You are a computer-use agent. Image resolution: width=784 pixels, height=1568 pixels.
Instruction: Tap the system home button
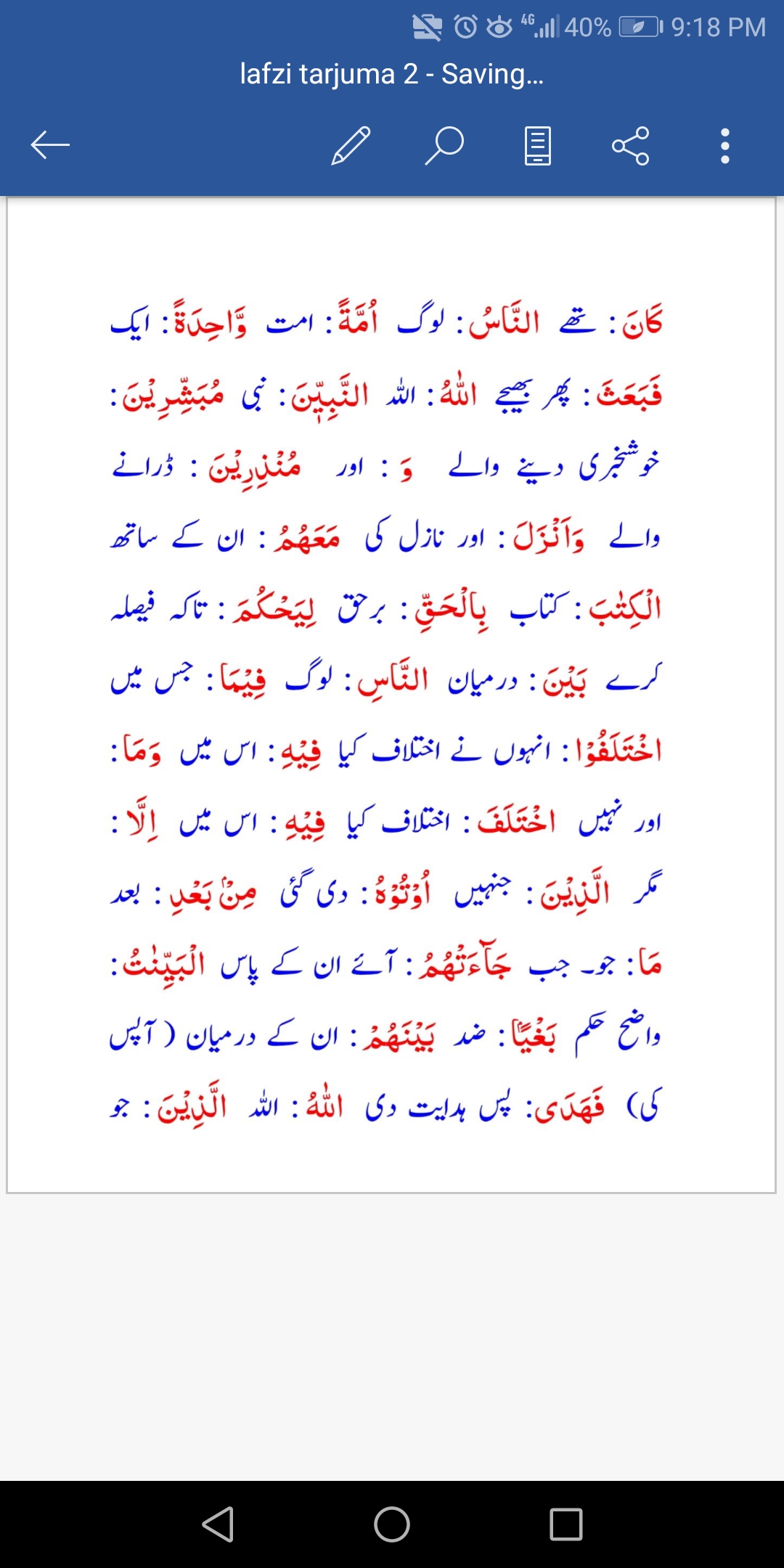pos(392,1524)
